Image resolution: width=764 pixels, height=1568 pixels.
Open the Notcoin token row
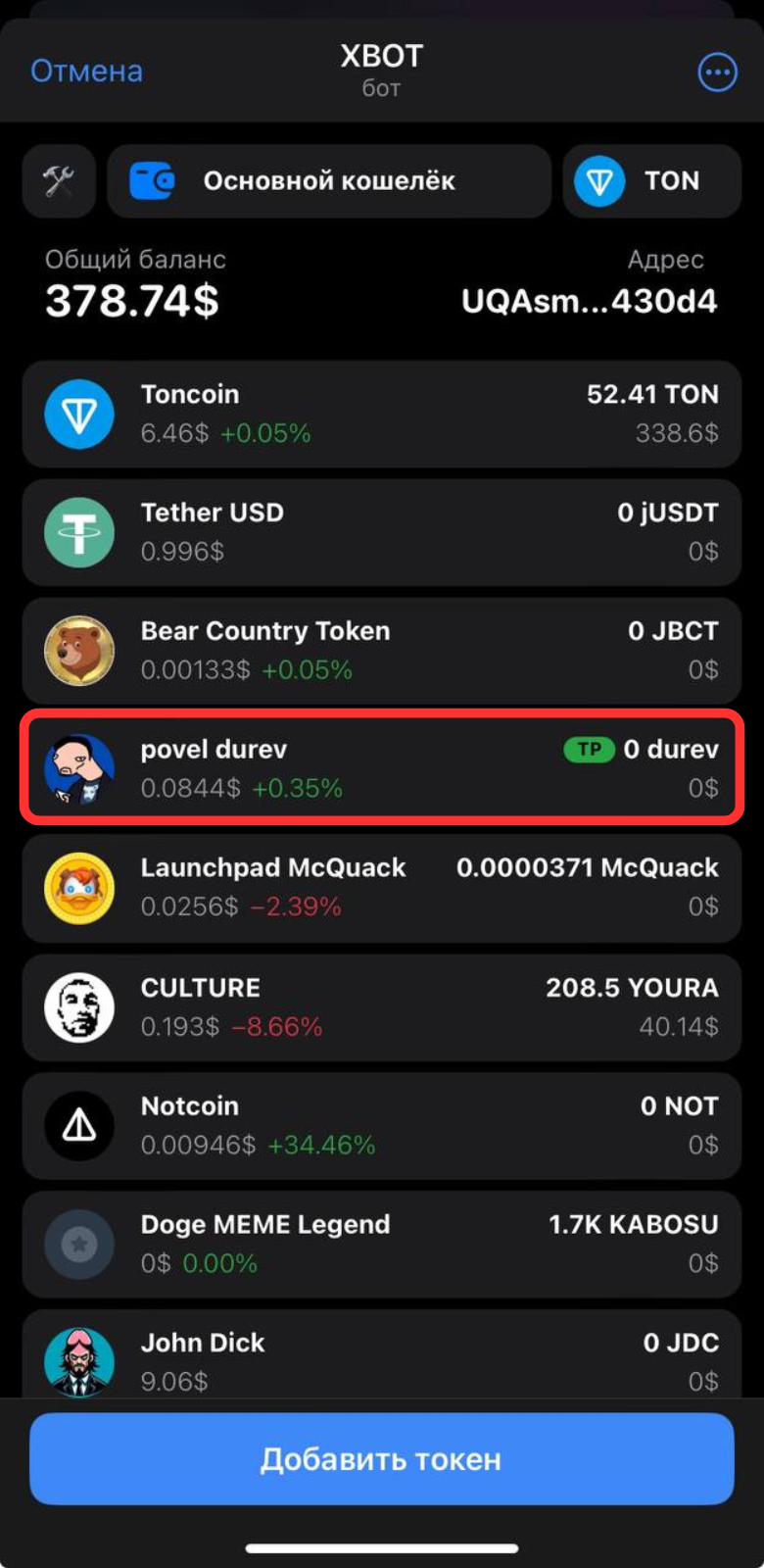coord(382,1125)
